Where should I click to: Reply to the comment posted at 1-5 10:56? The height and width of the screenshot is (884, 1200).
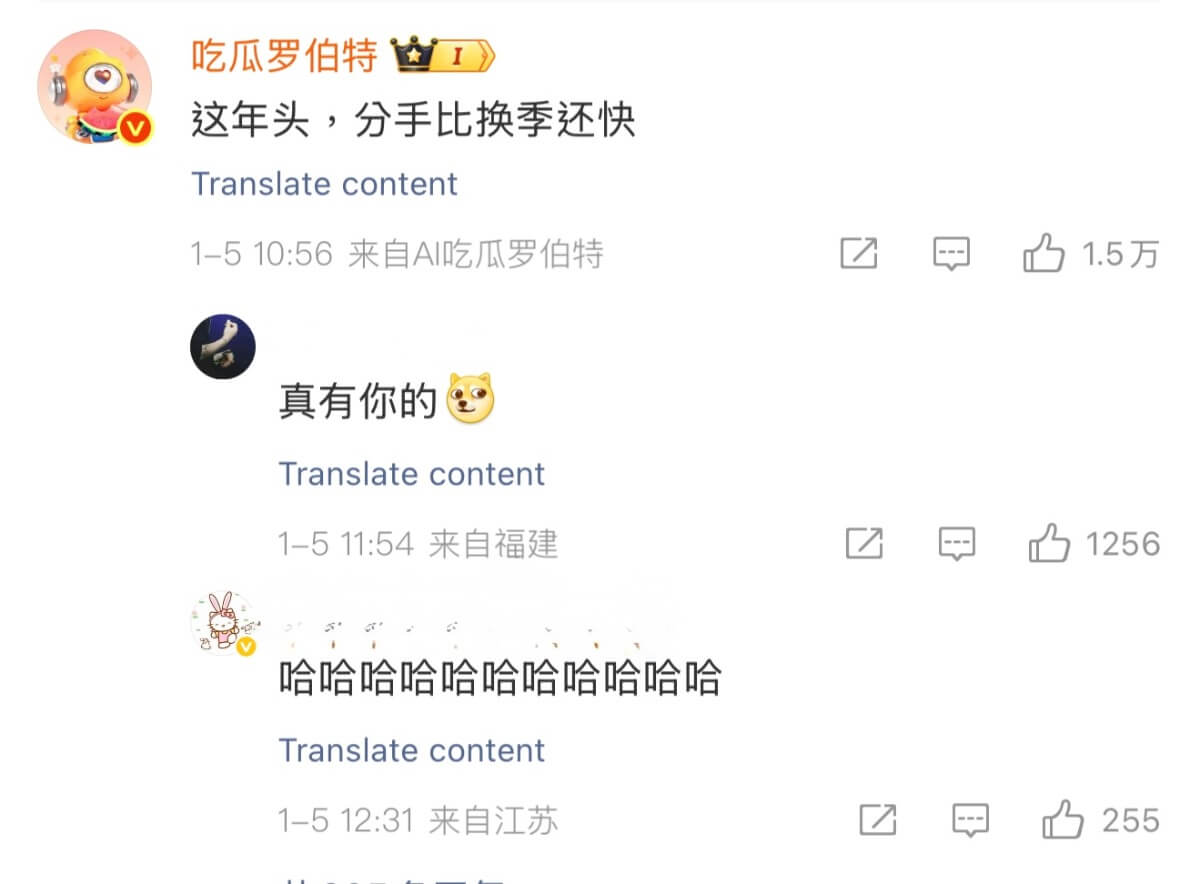click(x=951, y=255)
